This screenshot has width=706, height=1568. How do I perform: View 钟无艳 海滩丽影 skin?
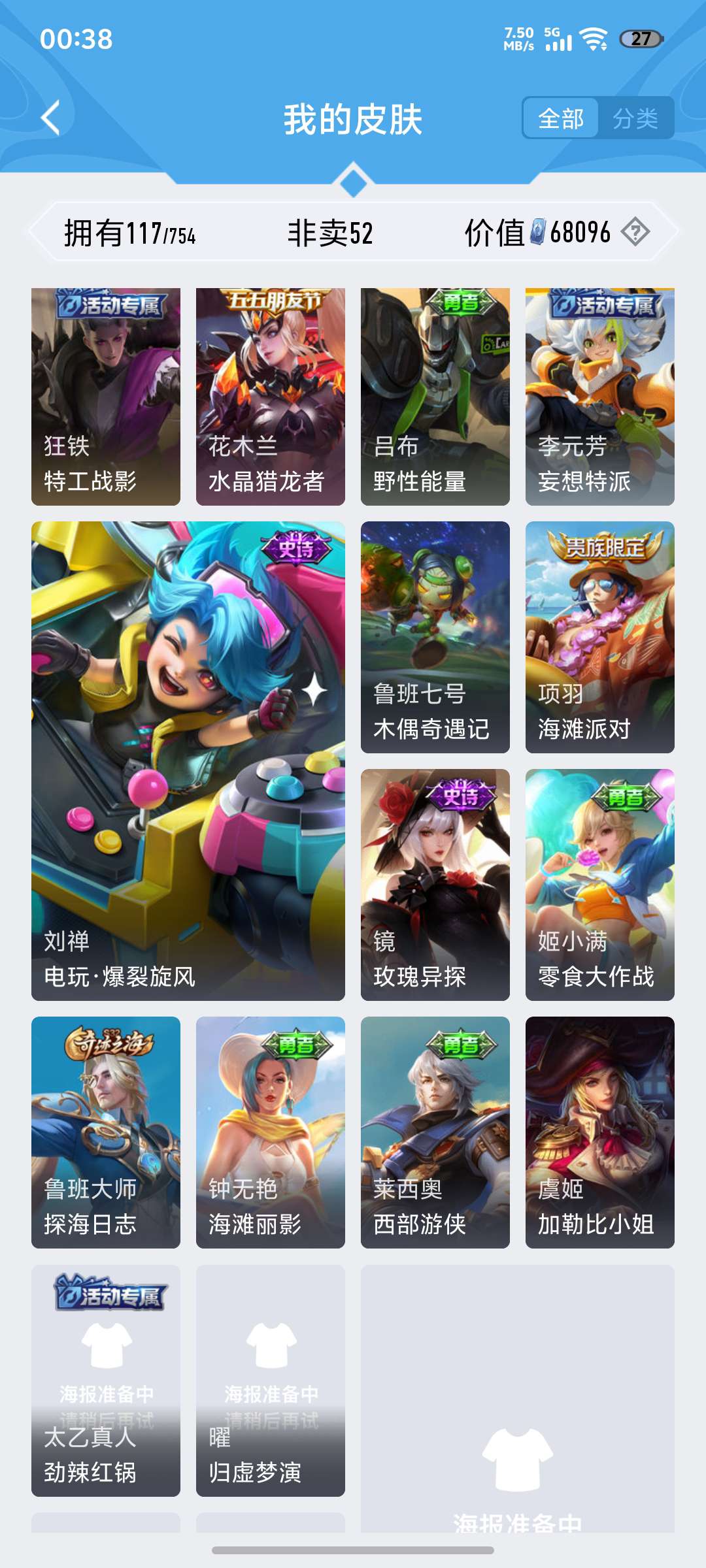point(271,1132)
